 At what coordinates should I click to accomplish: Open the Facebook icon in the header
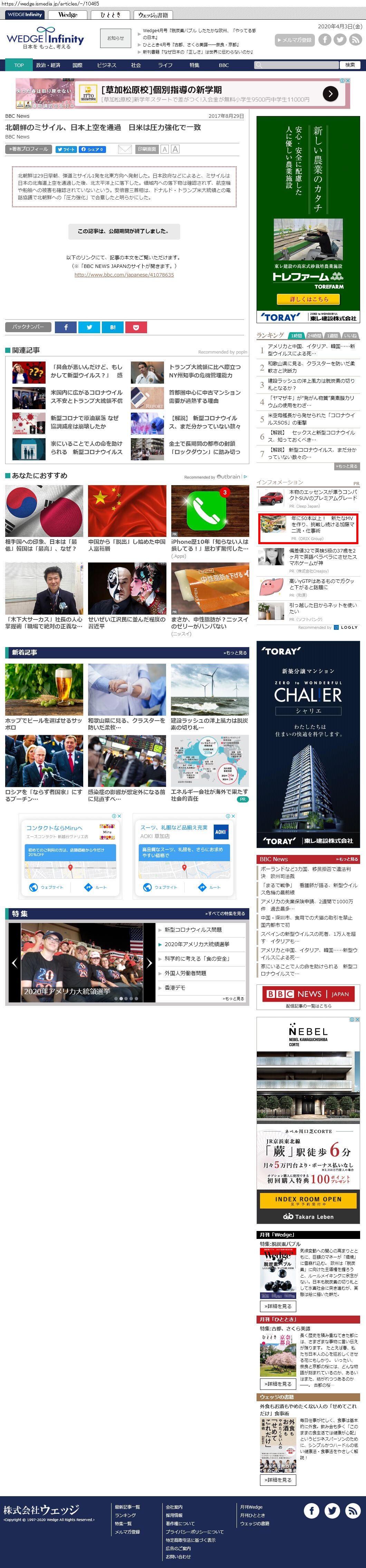[x=325, y=40]
